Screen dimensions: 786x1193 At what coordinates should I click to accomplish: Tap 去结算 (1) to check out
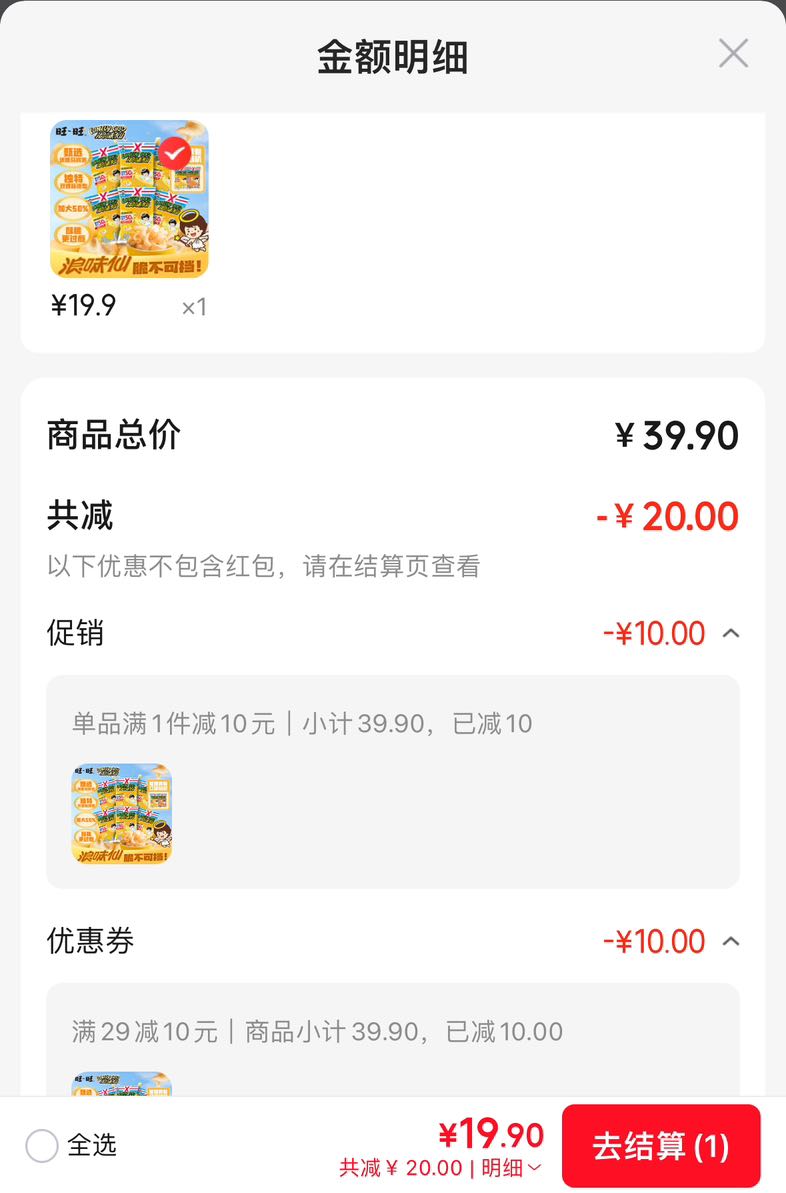pos(661,1146)
